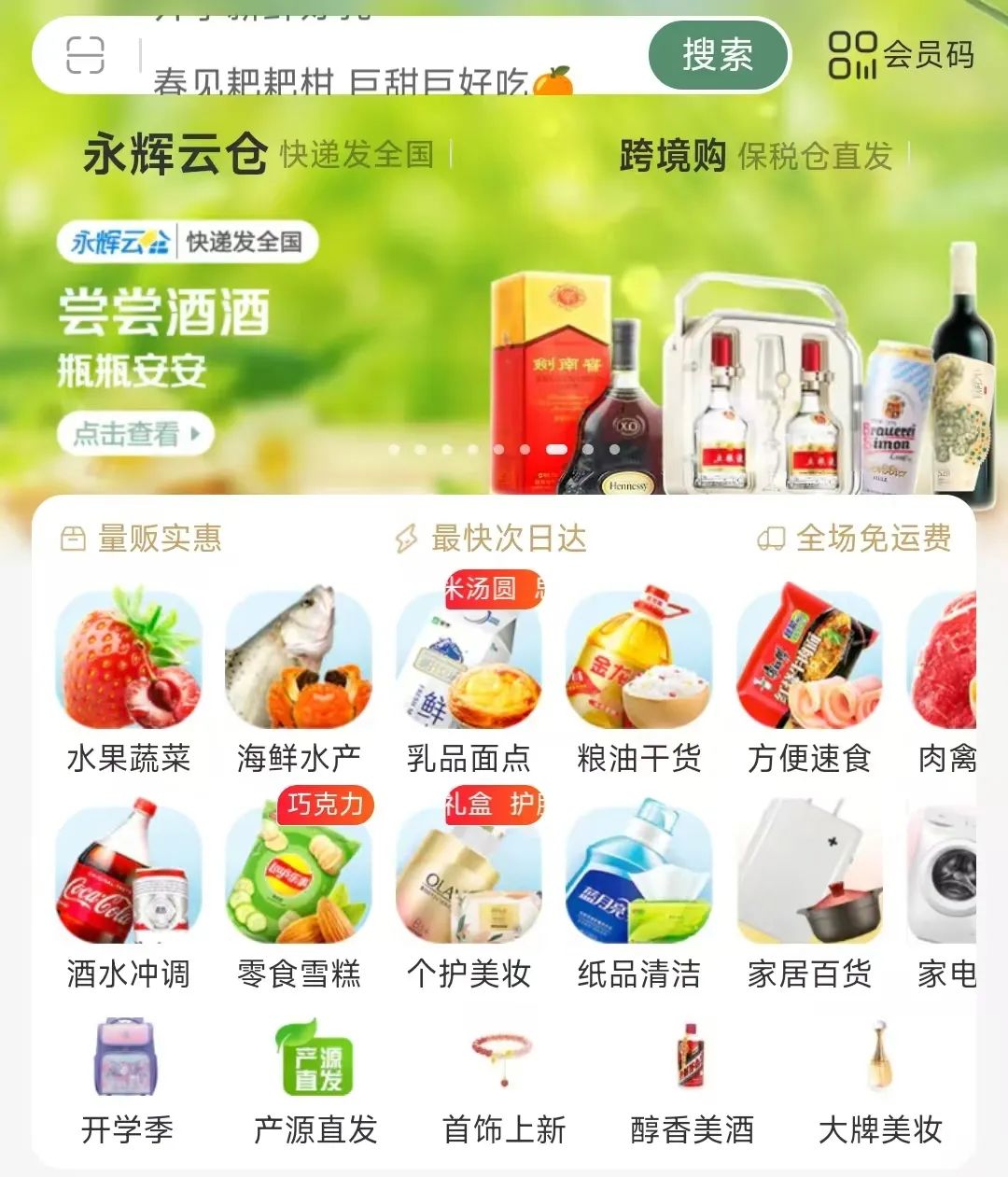View 酒水冲调 category
1008x1177 pixels.
click(129, 896)
